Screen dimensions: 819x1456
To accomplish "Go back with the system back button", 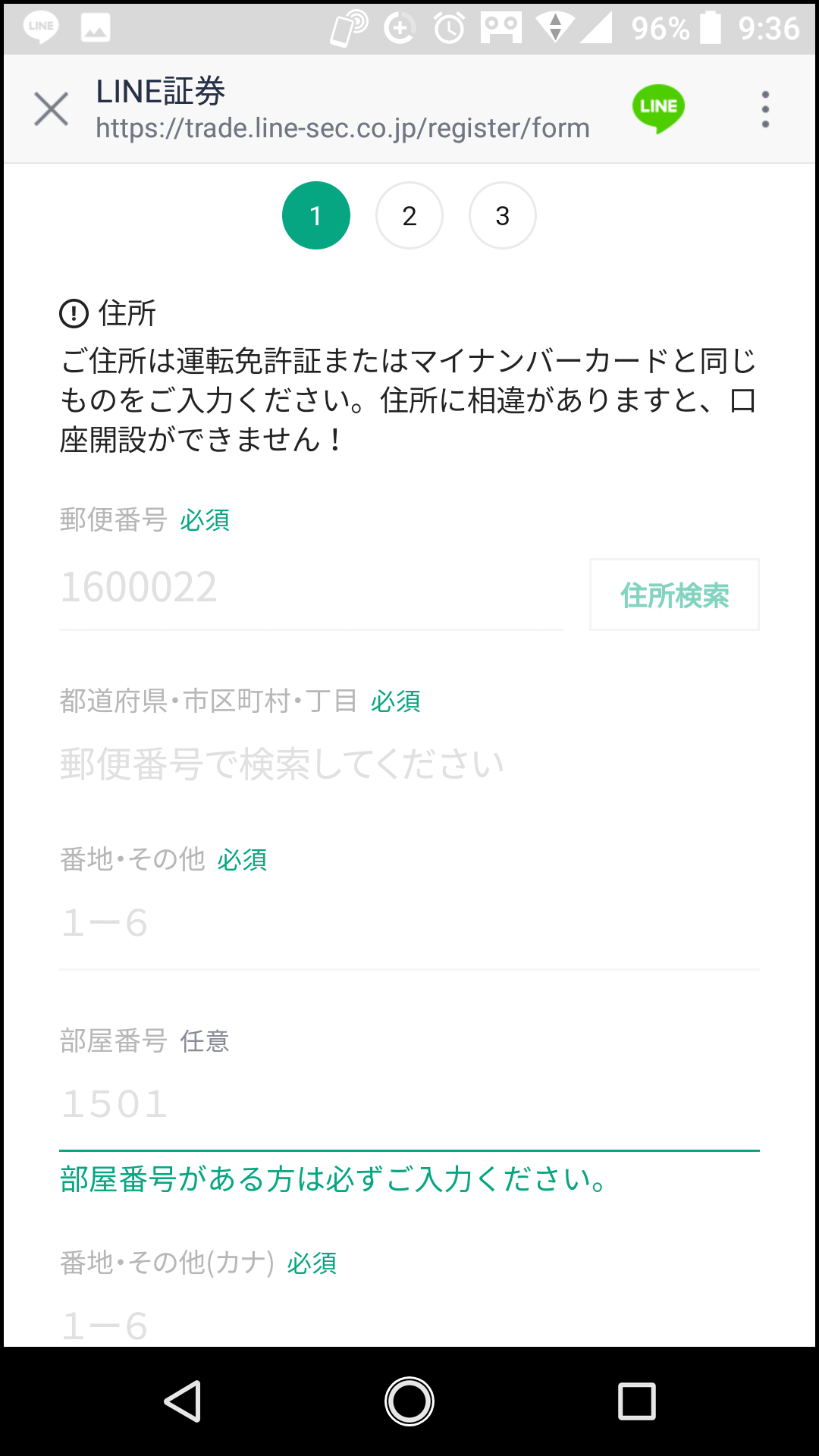I will click(x=183, y=1401).
